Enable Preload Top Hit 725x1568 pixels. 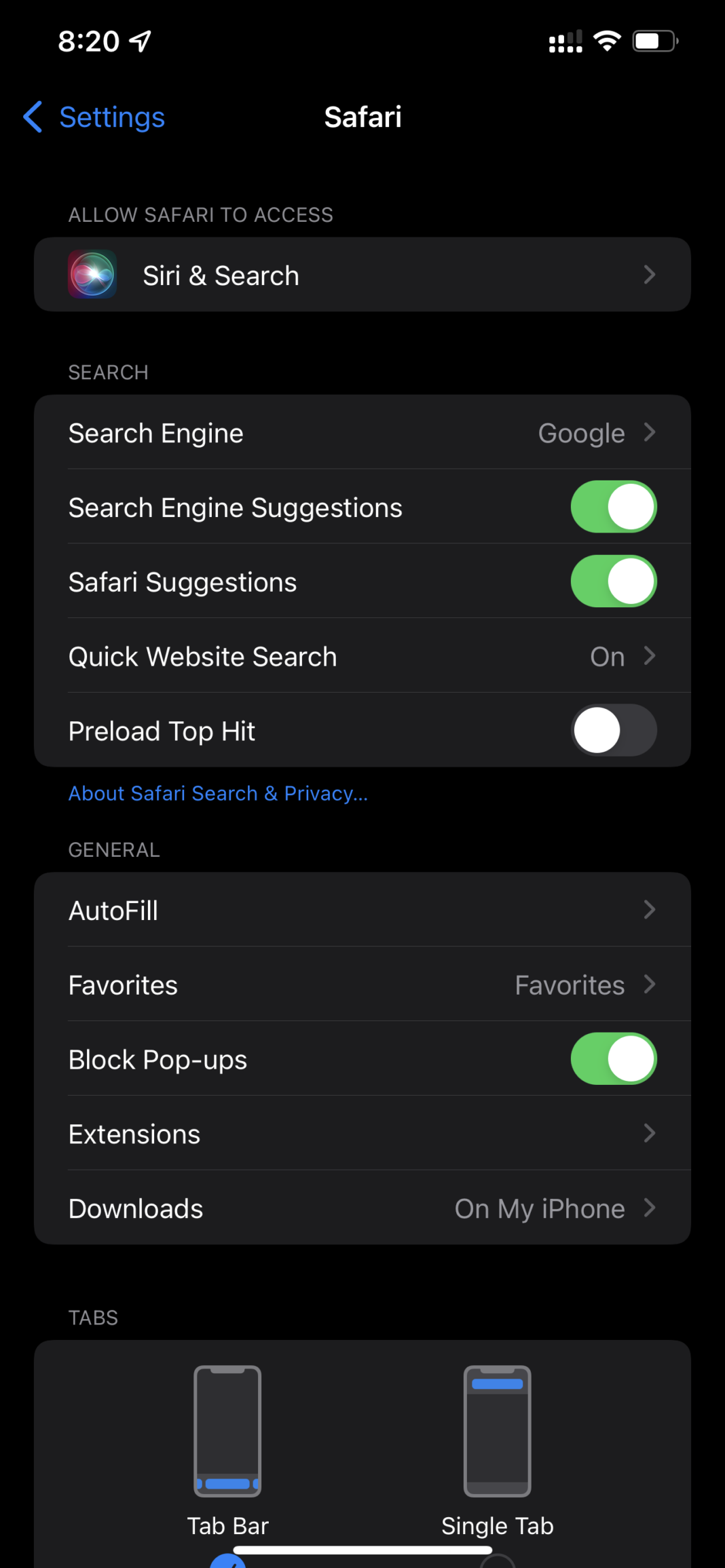(x=613, y=730)
